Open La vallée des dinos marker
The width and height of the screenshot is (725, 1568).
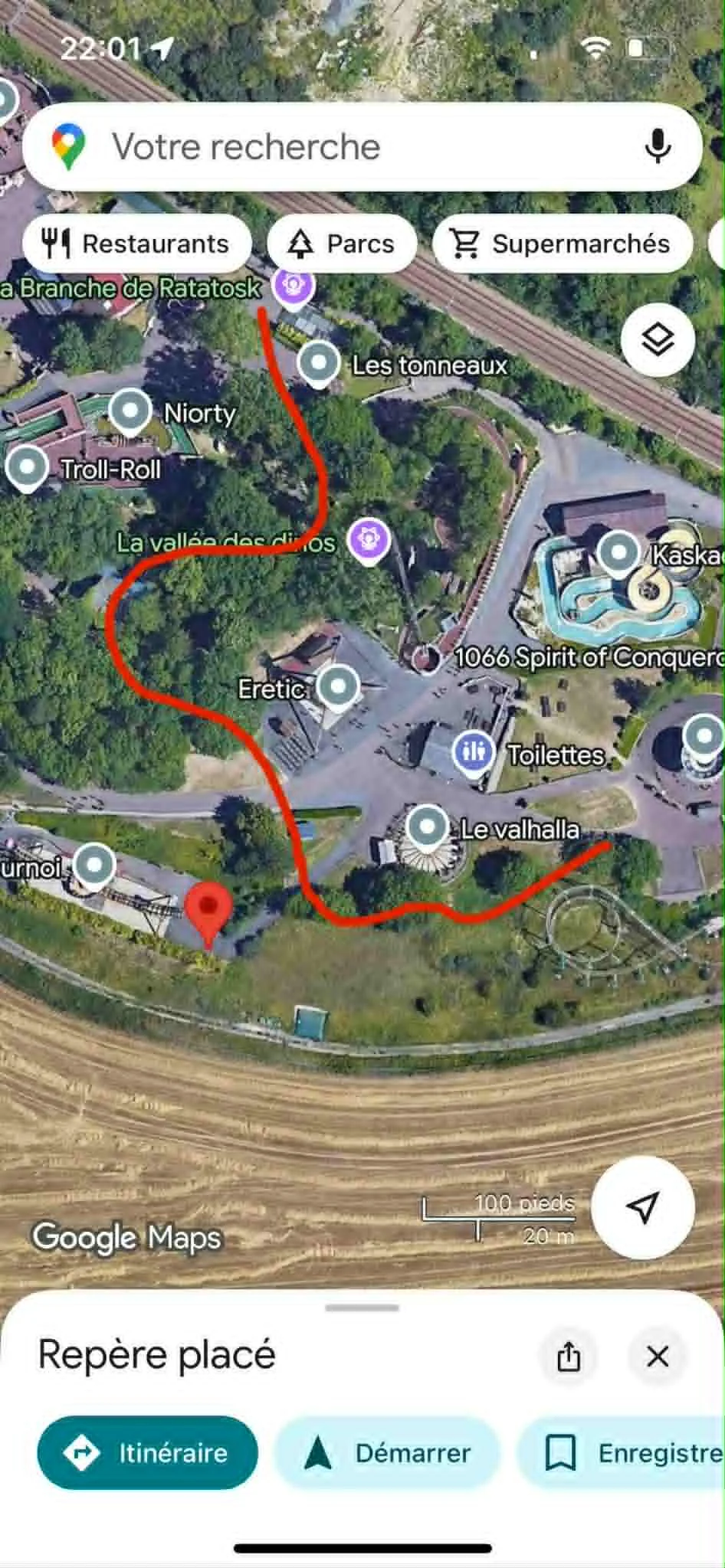click(x=369, y=539)
